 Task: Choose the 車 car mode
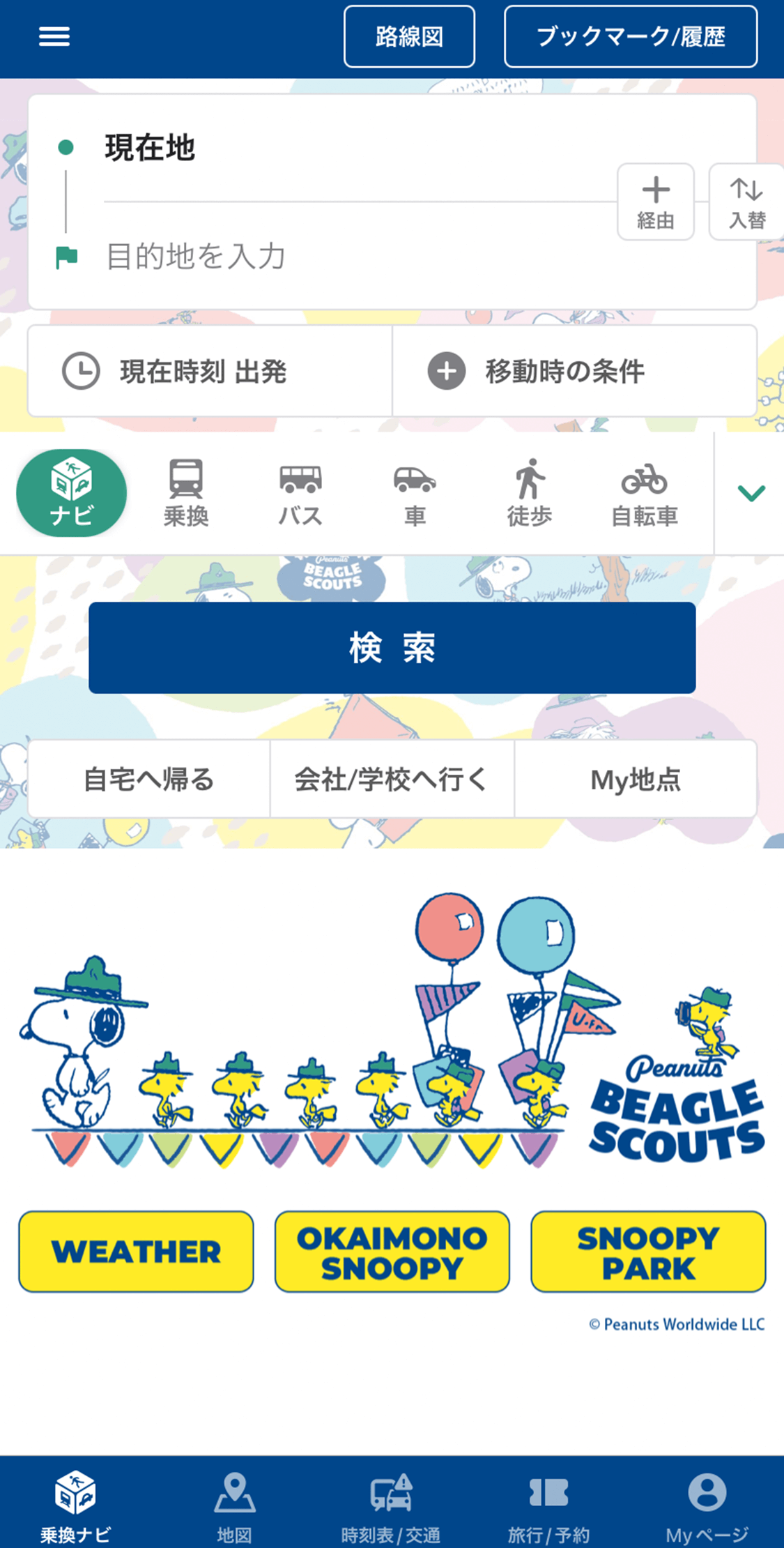click(415, 492)
